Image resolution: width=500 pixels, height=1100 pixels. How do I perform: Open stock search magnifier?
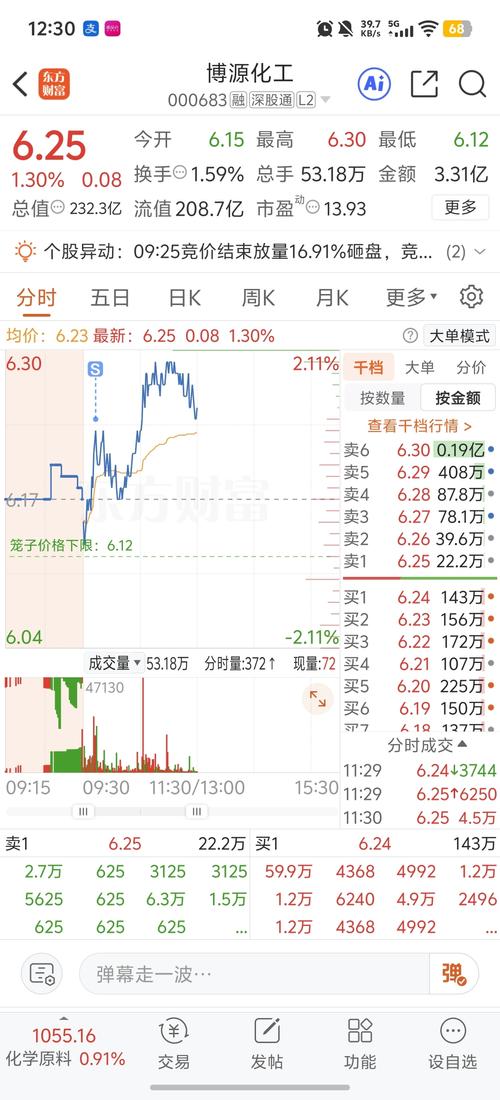click(473, 84)
